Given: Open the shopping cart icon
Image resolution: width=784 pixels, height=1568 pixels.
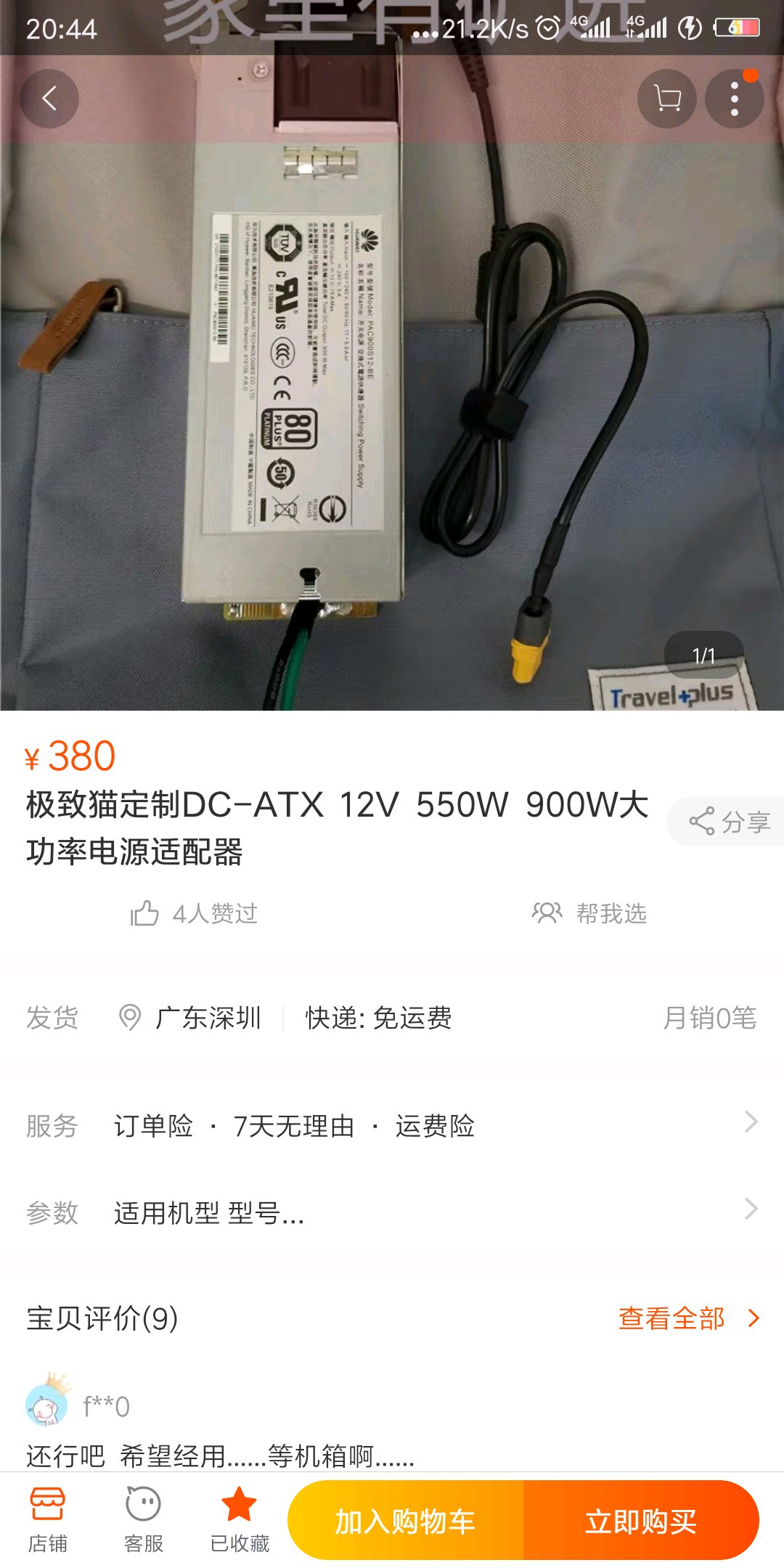Looking at the screenshot, I should [x=666, y=99].
